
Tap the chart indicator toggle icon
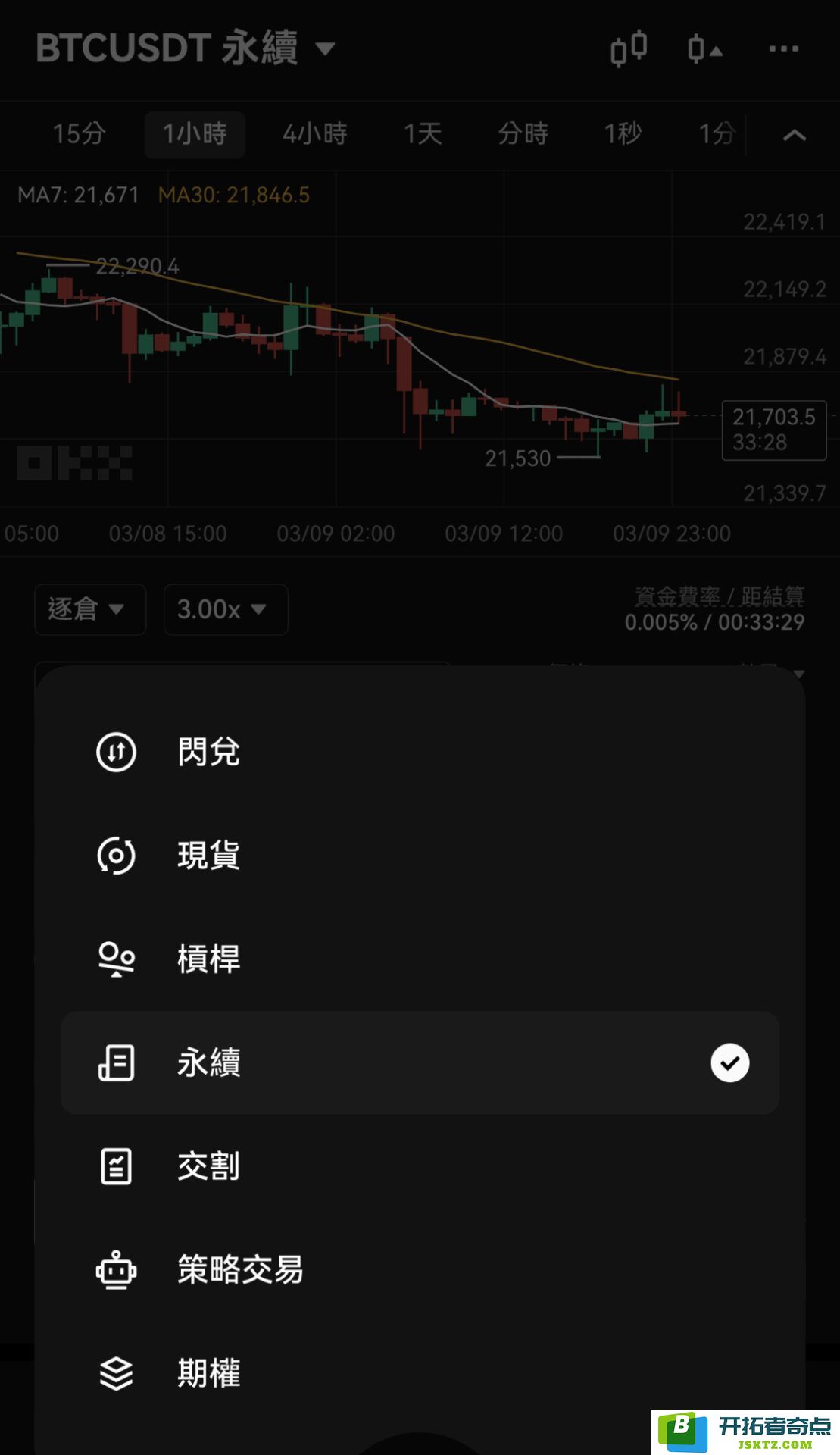coord(704,49)
